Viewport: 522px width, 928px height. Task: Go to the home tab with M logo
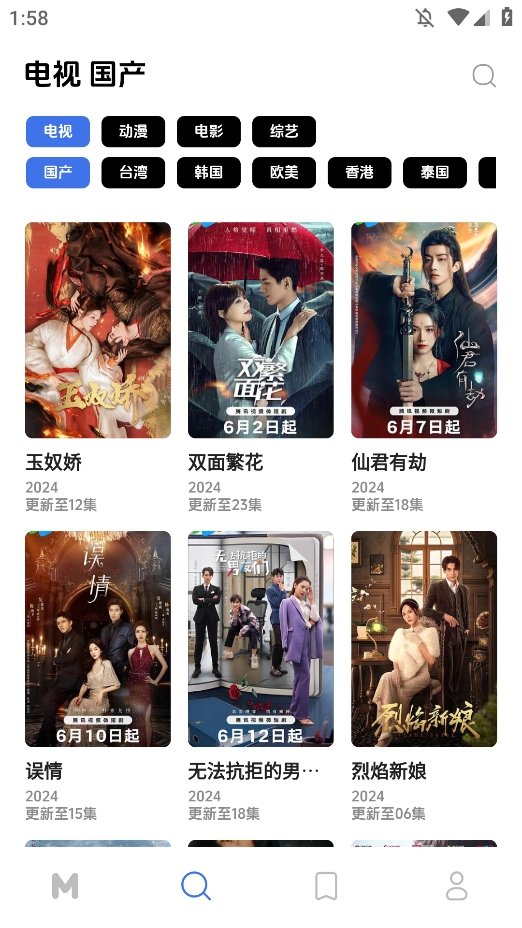click(65, 886)
